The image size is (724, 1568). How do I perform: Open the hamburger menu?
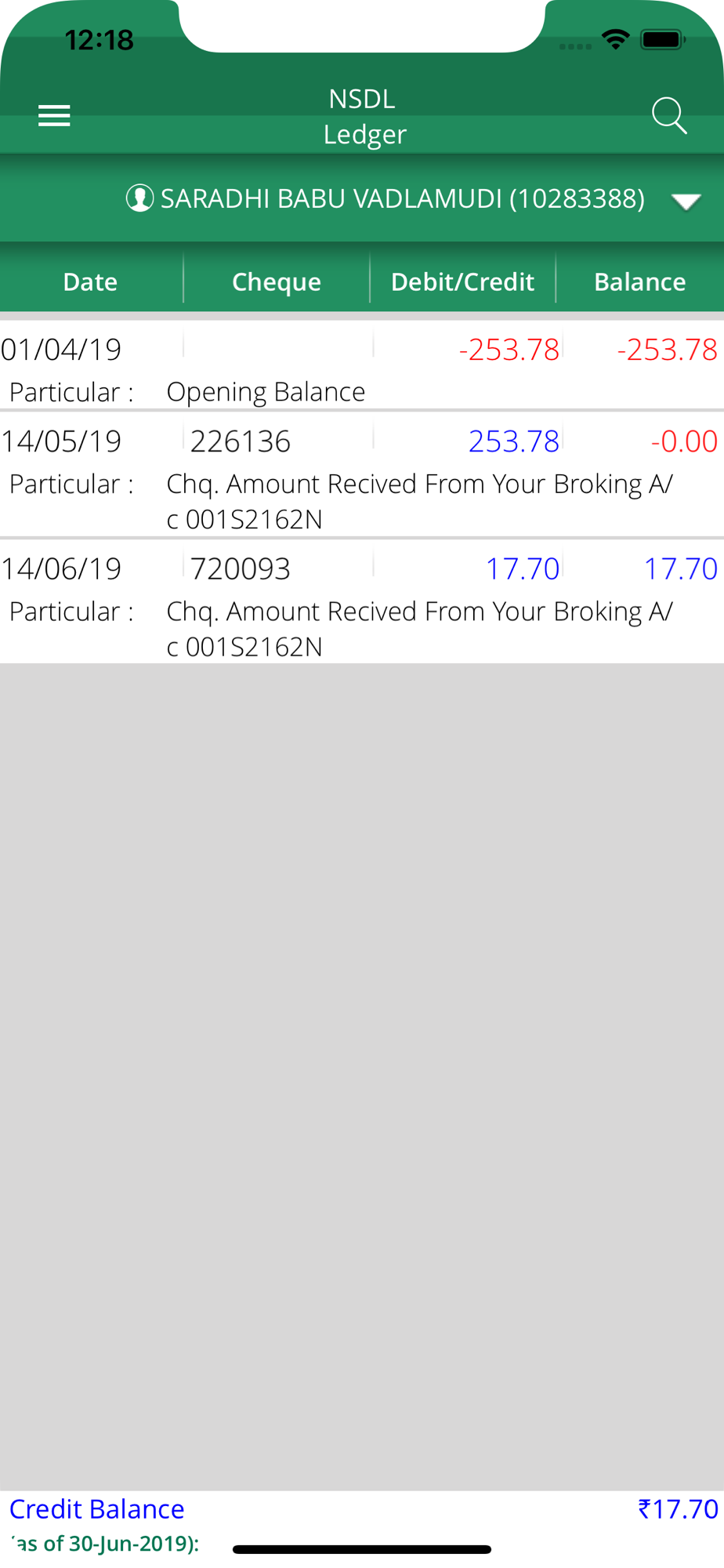54,116
